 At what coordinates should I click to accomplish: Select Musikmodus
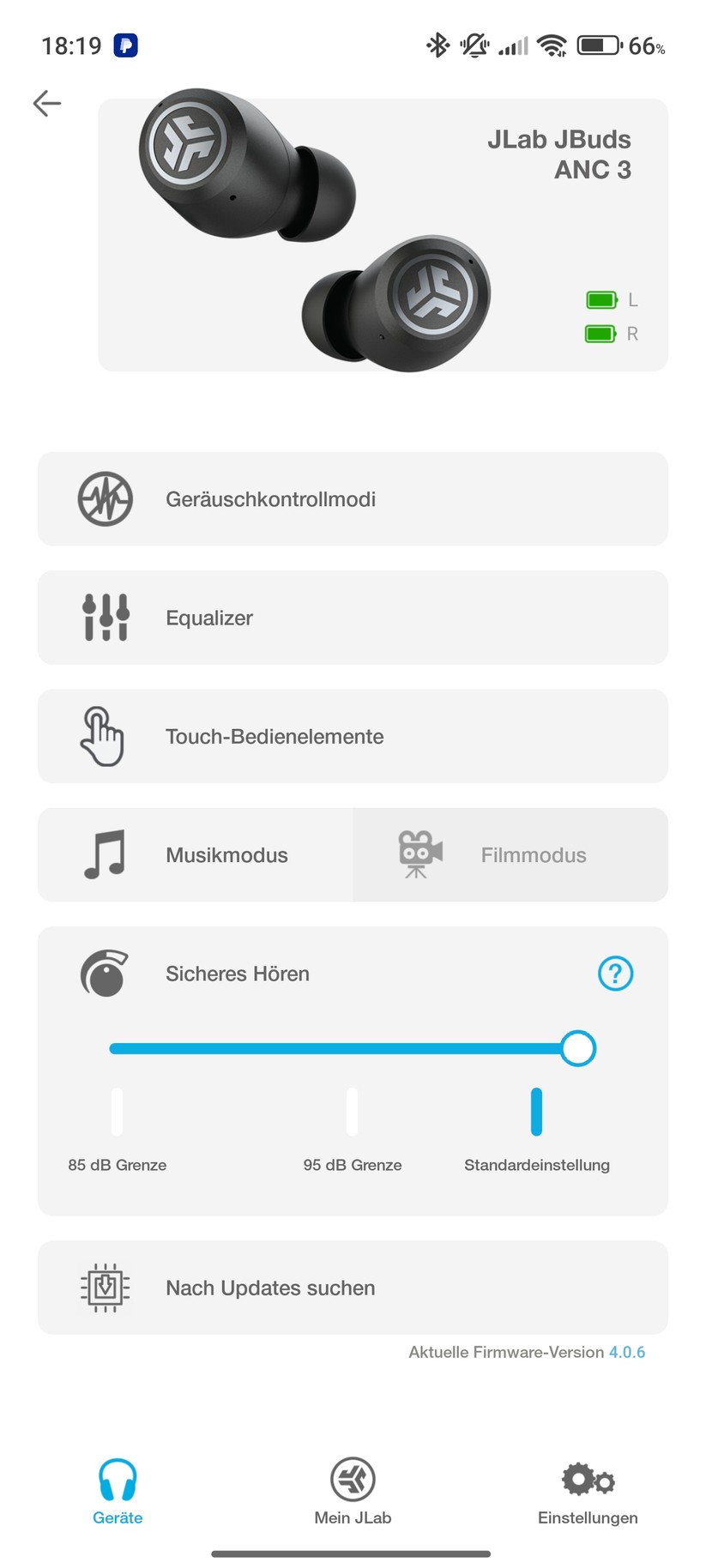196,855
